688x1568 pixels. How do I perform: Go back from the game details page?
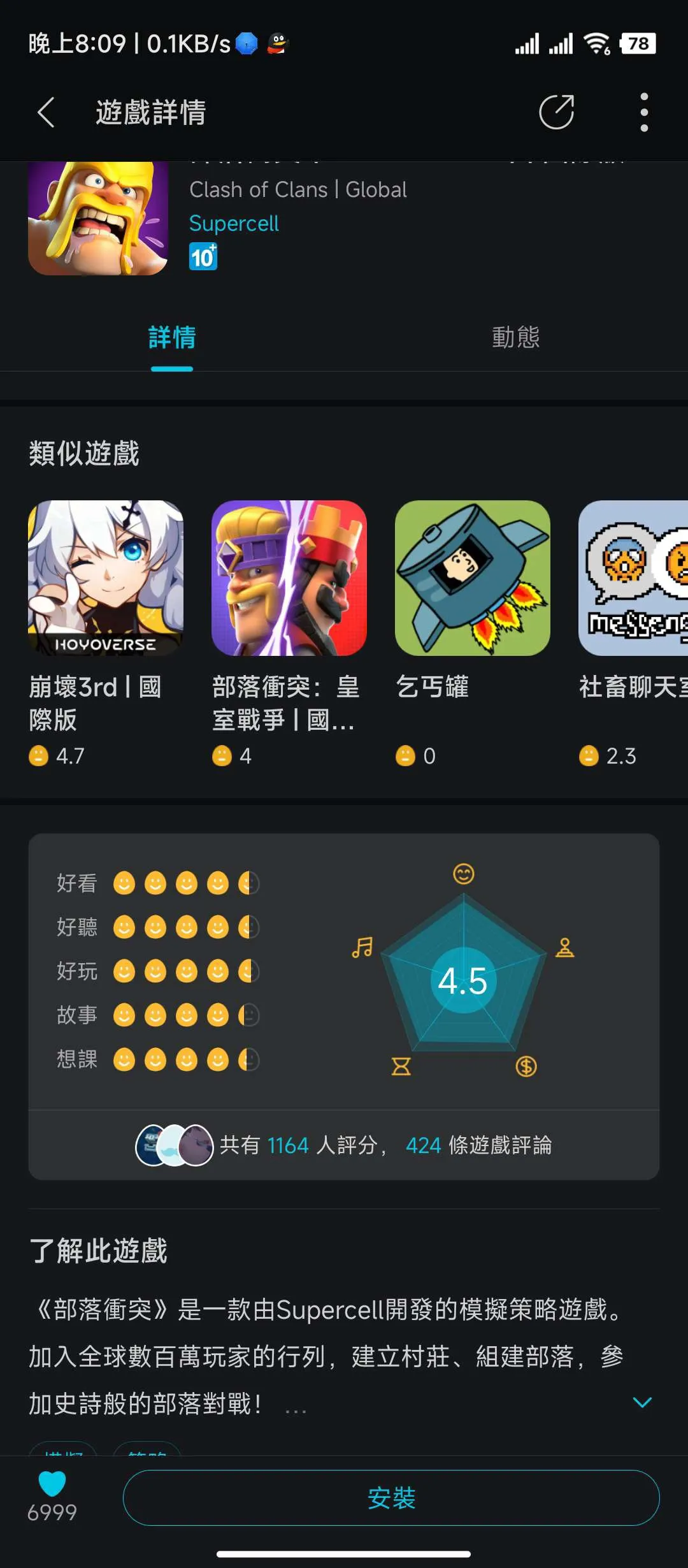coord(46,113)
